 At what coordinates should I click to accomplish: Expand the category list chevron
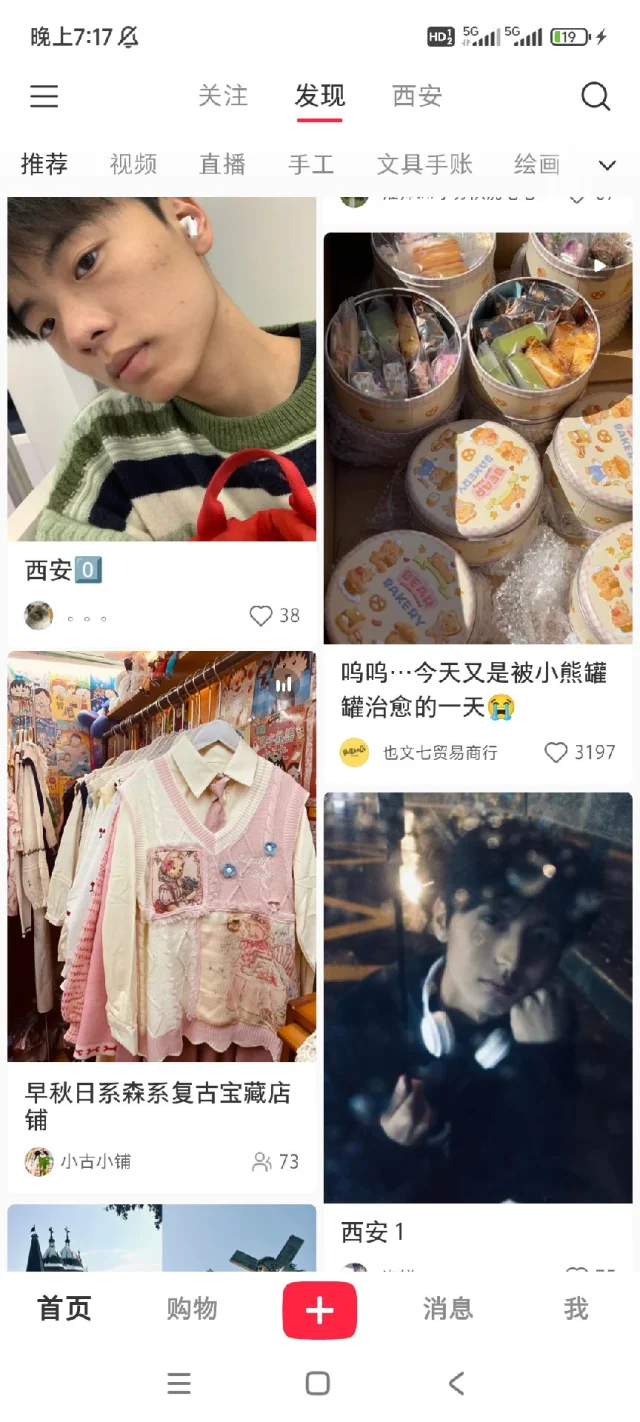point(607,165)
